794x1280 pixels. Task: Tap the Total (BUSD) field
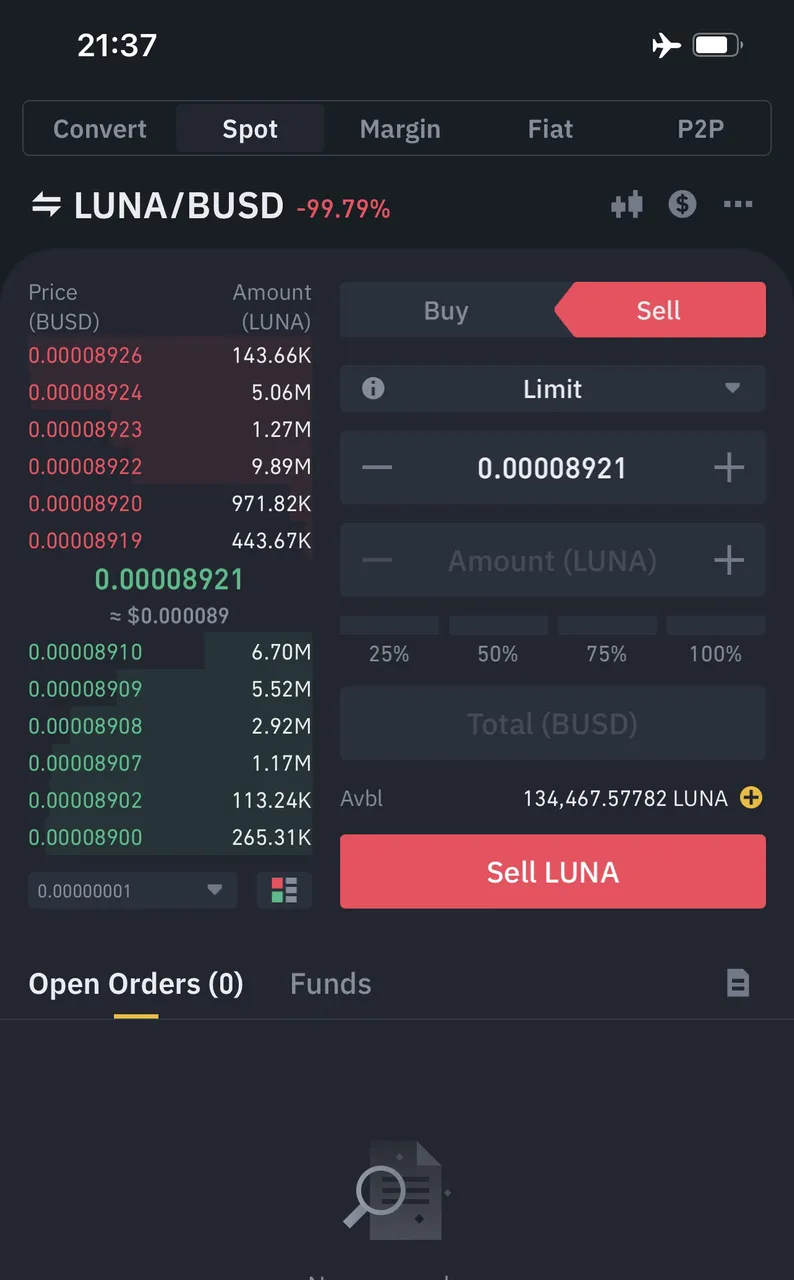553,723
